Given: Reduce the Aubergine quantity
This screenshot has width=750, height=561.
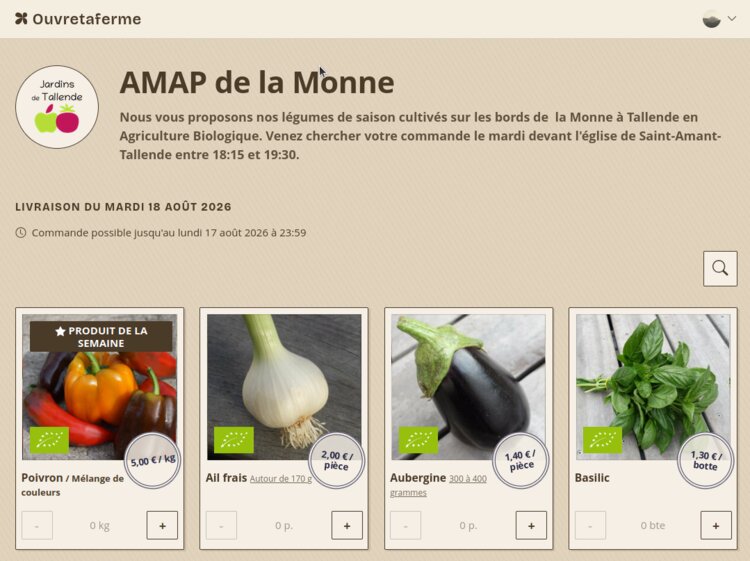Looking at the screenshot, I should pyautogui.click(x=406, y=525).
